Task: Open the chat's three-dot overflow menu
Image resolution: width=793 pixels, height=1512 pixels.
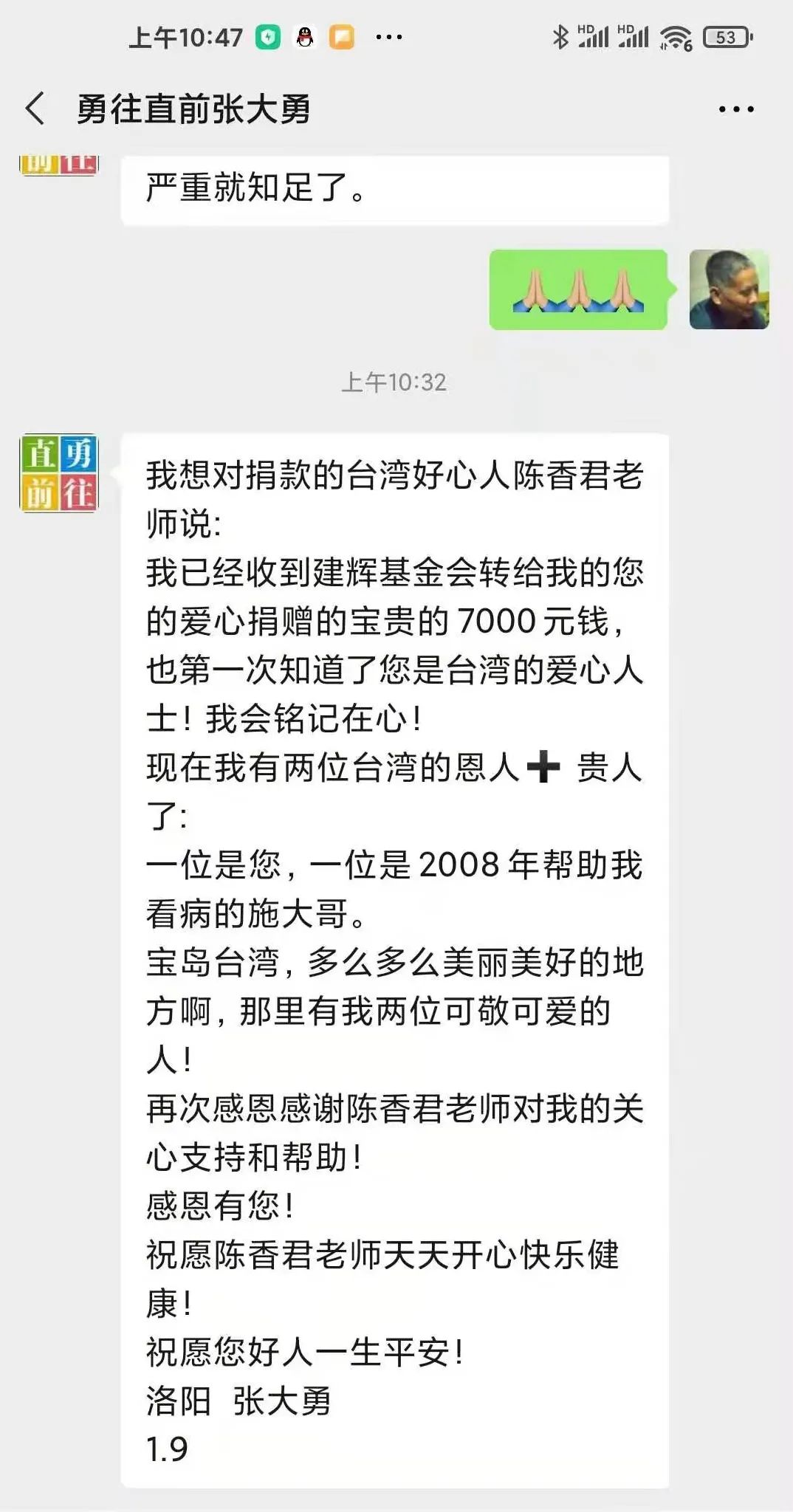Action: (735, 109)
